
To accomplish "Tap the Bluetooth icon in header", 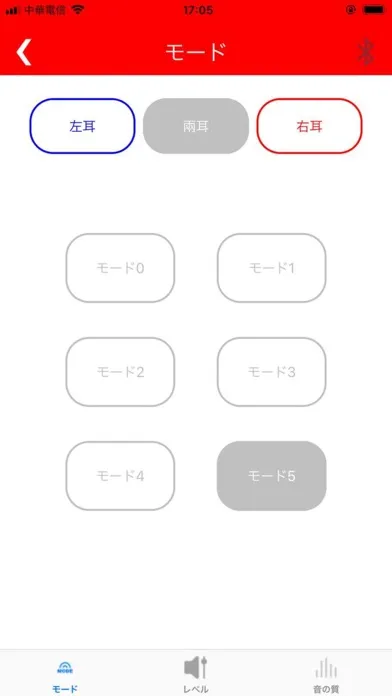I will click(366, 52).
